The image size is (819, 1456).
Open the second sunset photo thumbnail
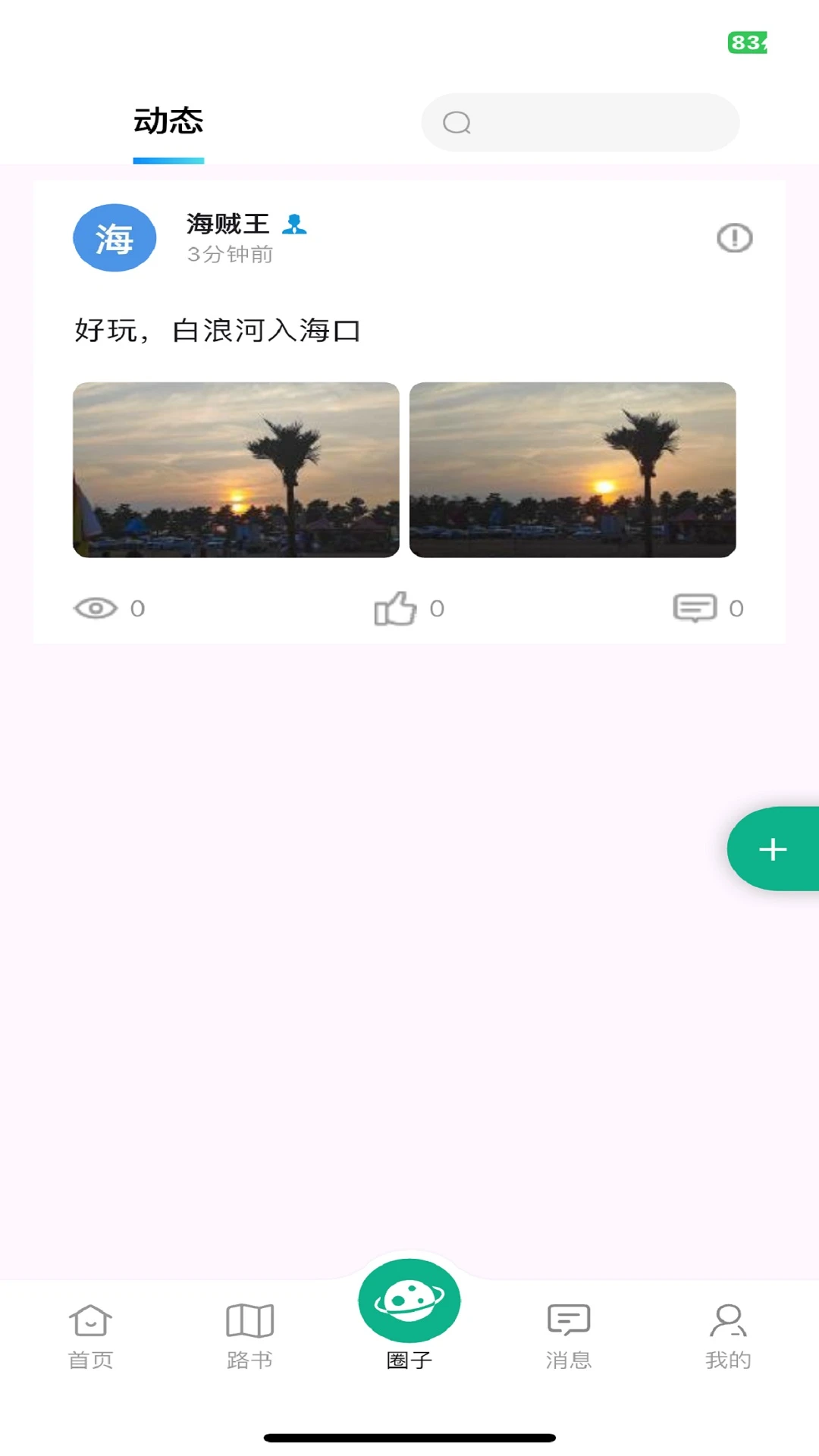[573, 470]
